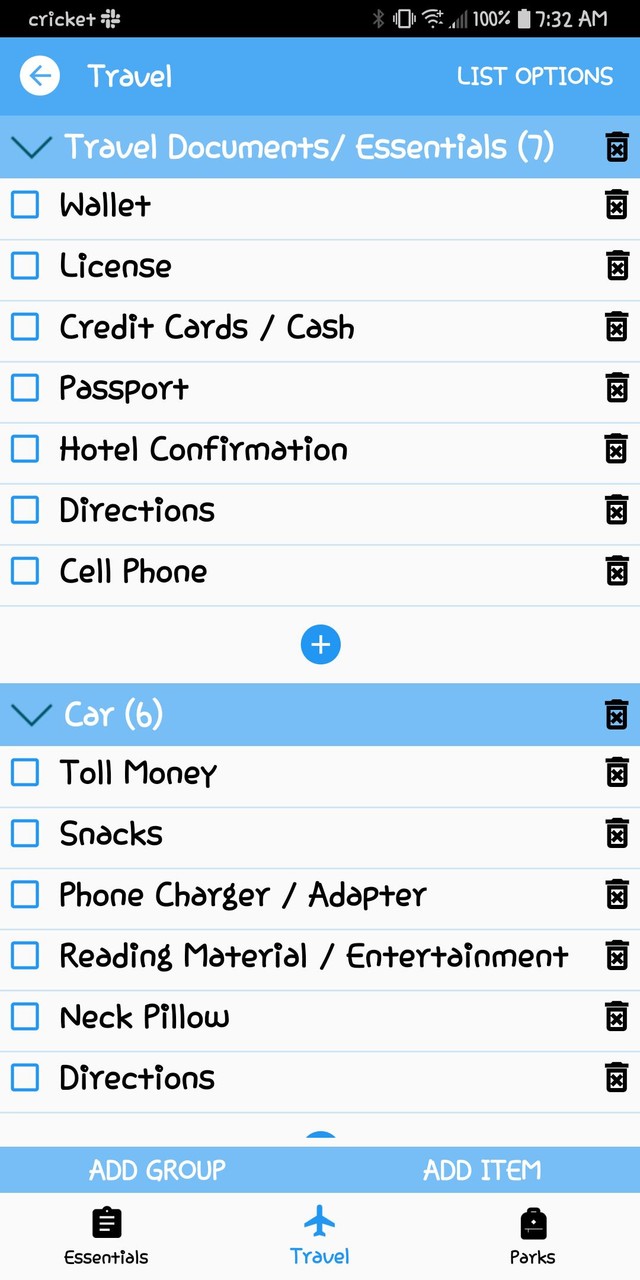Delete the Credit Cards / Cash item
This screenshot has height=1280, width=640.
[617, 327]
